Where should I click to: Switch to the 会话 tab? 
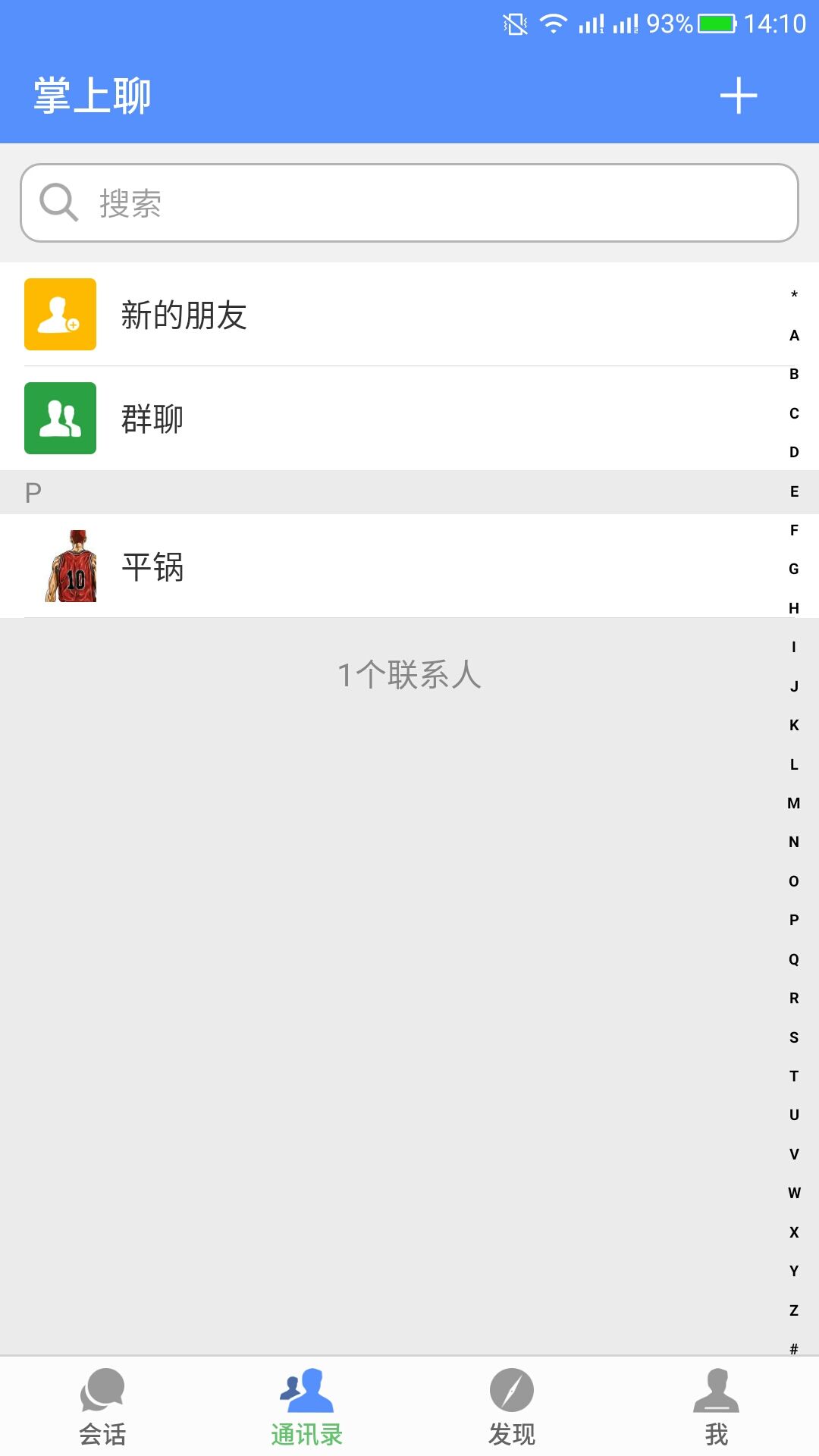point(102,1407)
